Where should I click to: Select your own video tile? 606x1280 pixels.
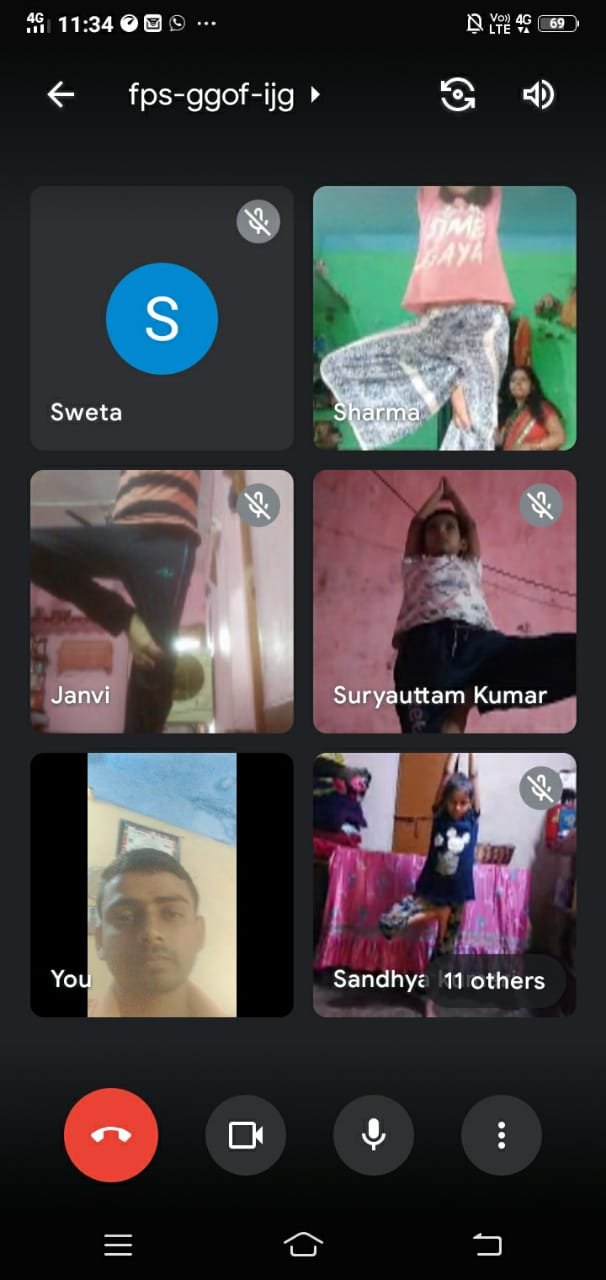tap(161, 885)
